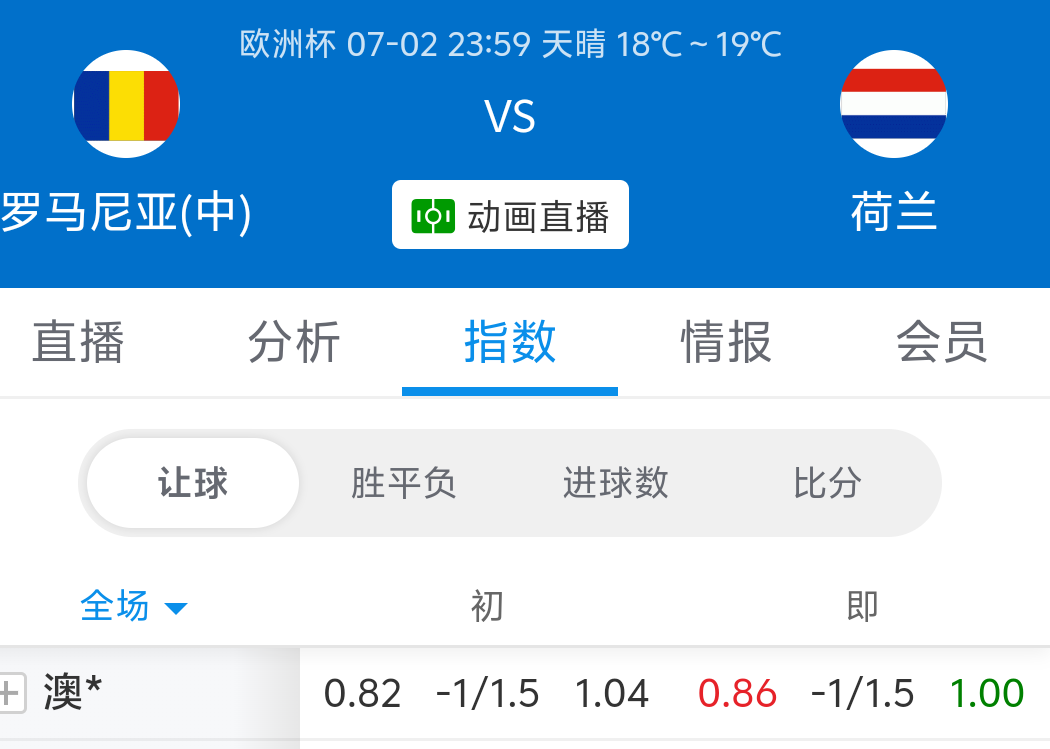
Task: Show 进球数 odds
Action: [x=615, y=483]
